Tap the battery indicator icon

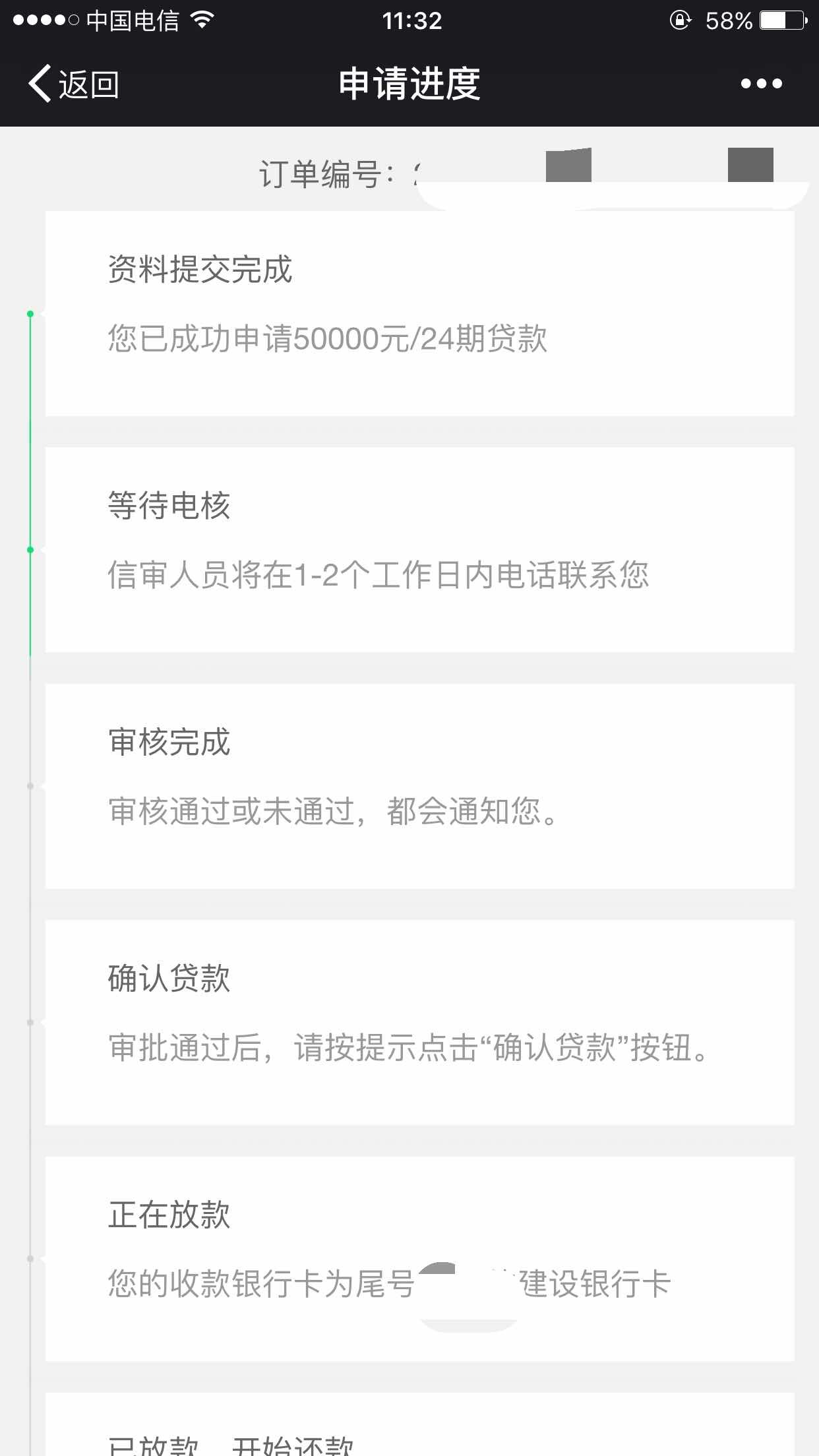781,20
